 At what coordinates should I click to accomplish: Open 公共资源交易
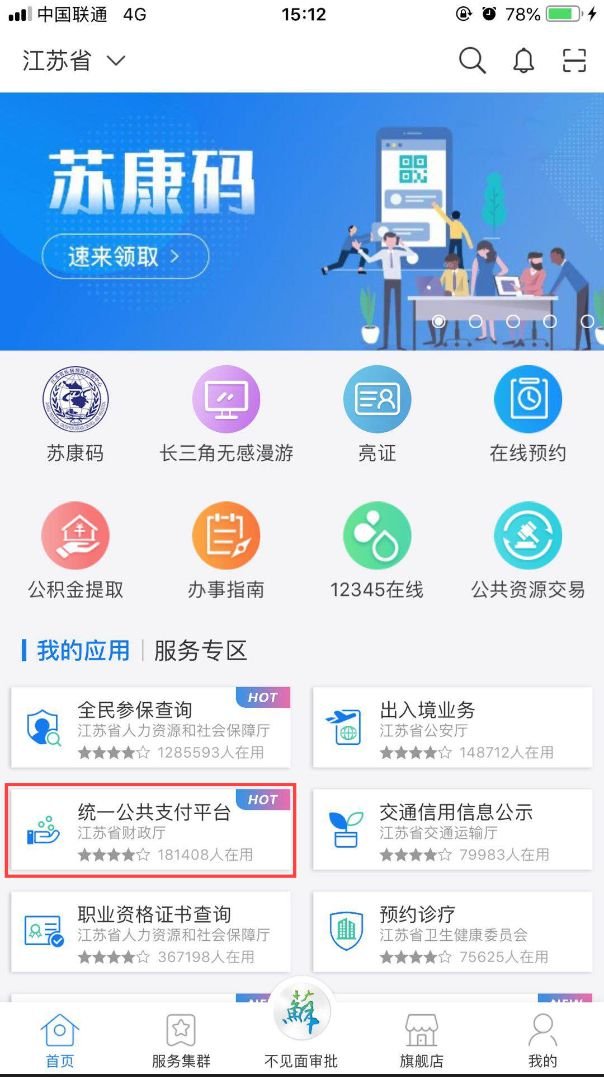[x=528, y=551]
